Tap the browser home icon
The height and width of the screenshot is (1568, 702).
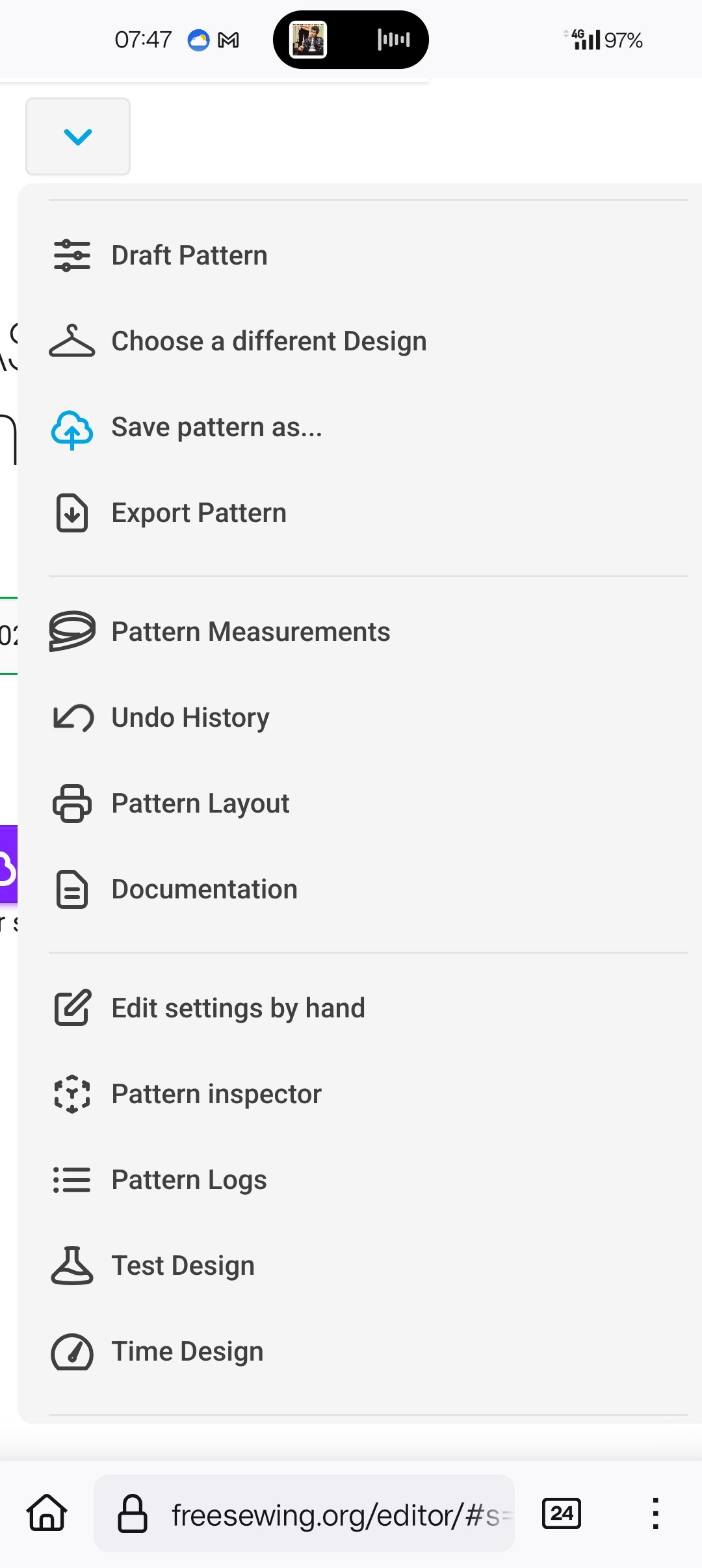point(47,1513)
